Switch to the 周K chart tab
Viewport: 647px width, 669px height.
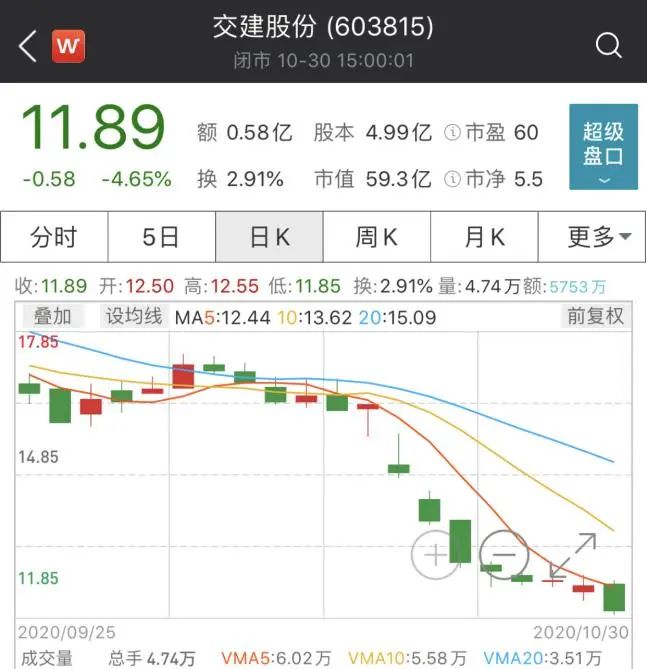[x=377, y=237]
